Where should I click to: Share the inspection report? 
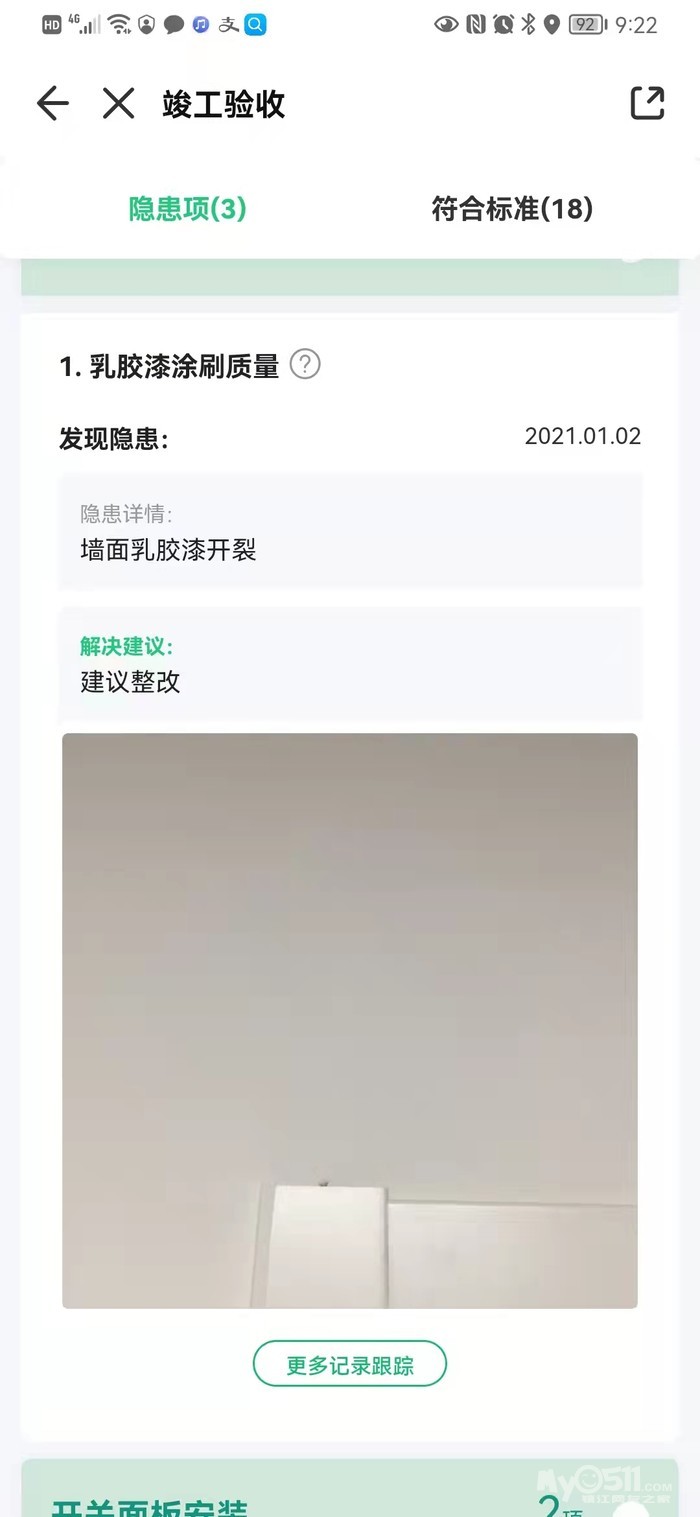(647, 103)
